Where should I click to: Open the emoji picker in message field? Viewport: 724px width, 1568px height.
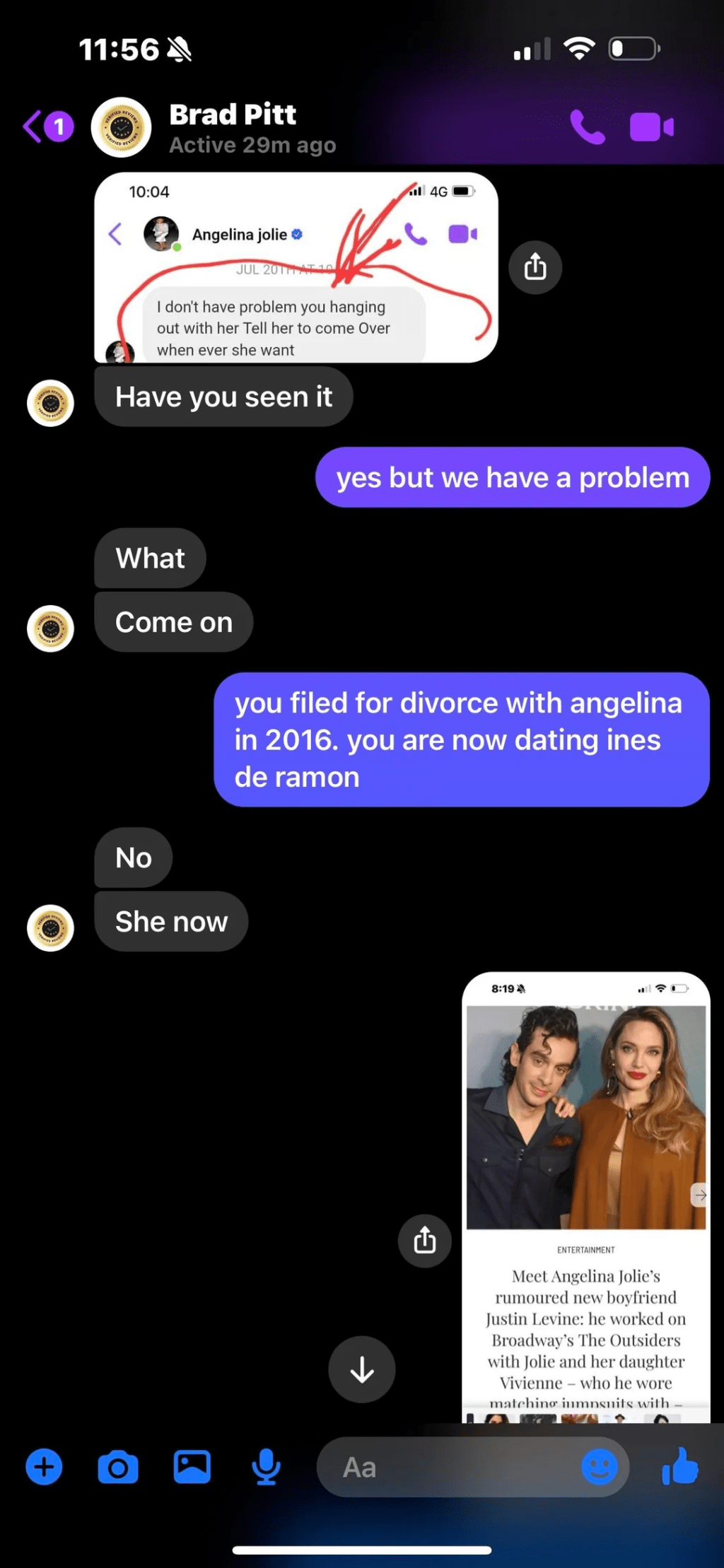pos(599,1468)
